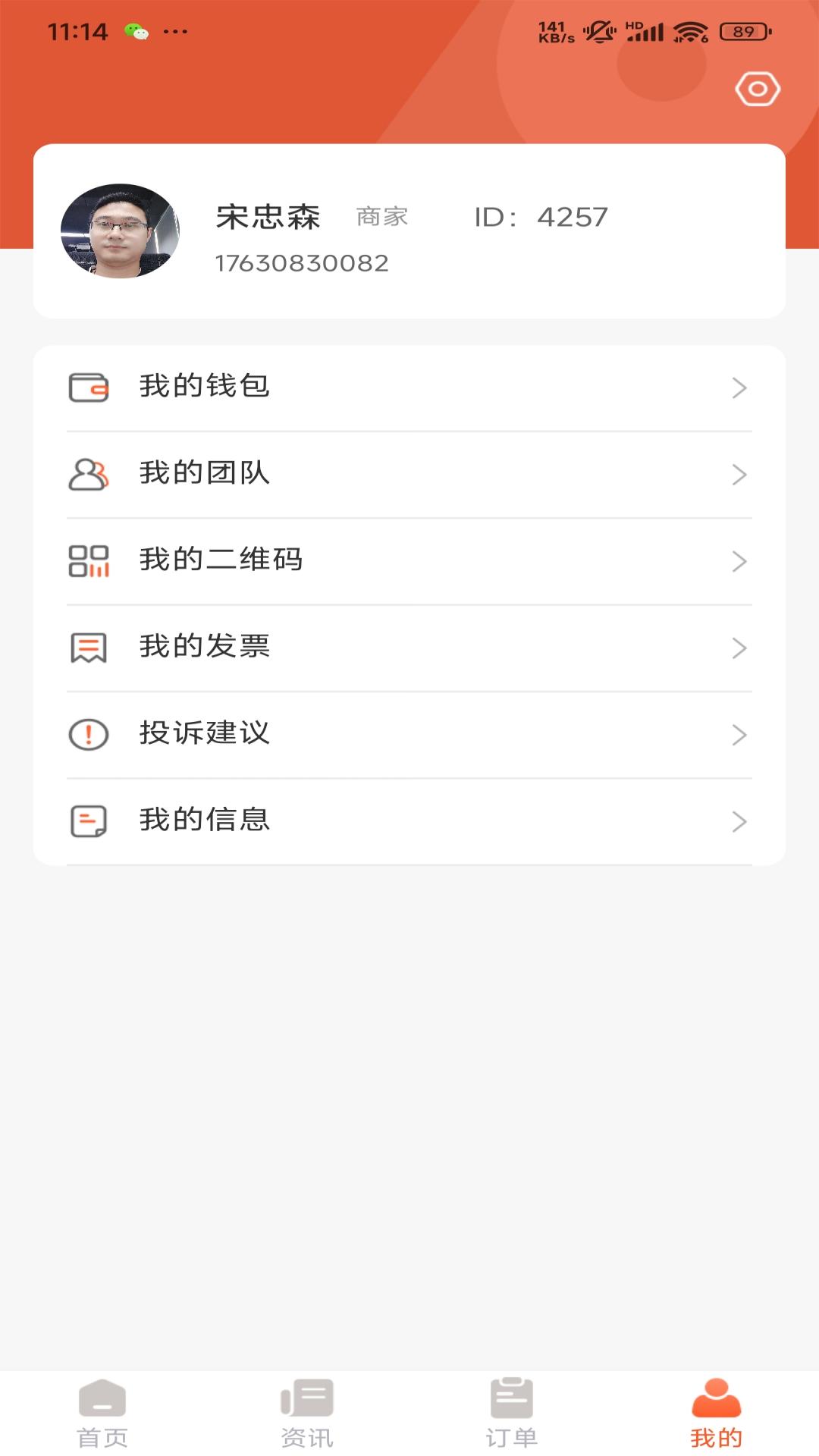Open 投诉建议 feedback row
Screen dimensions: 819x1456
point(409,734)
